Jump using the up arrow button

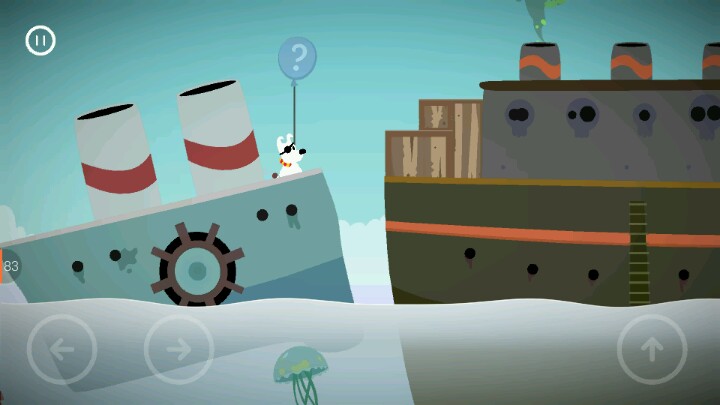click(652, 349)
